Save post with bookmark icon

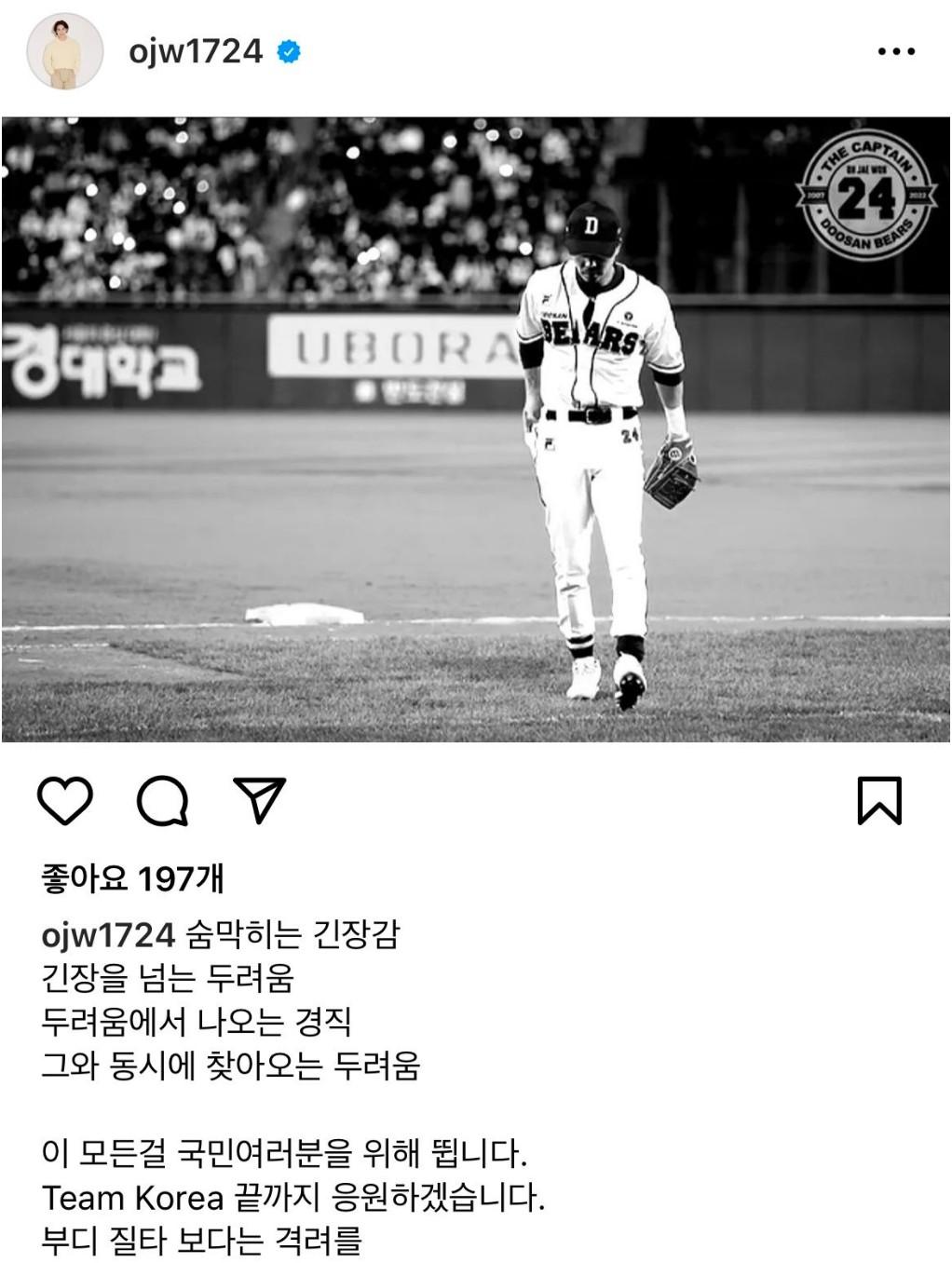coord(878,801)
